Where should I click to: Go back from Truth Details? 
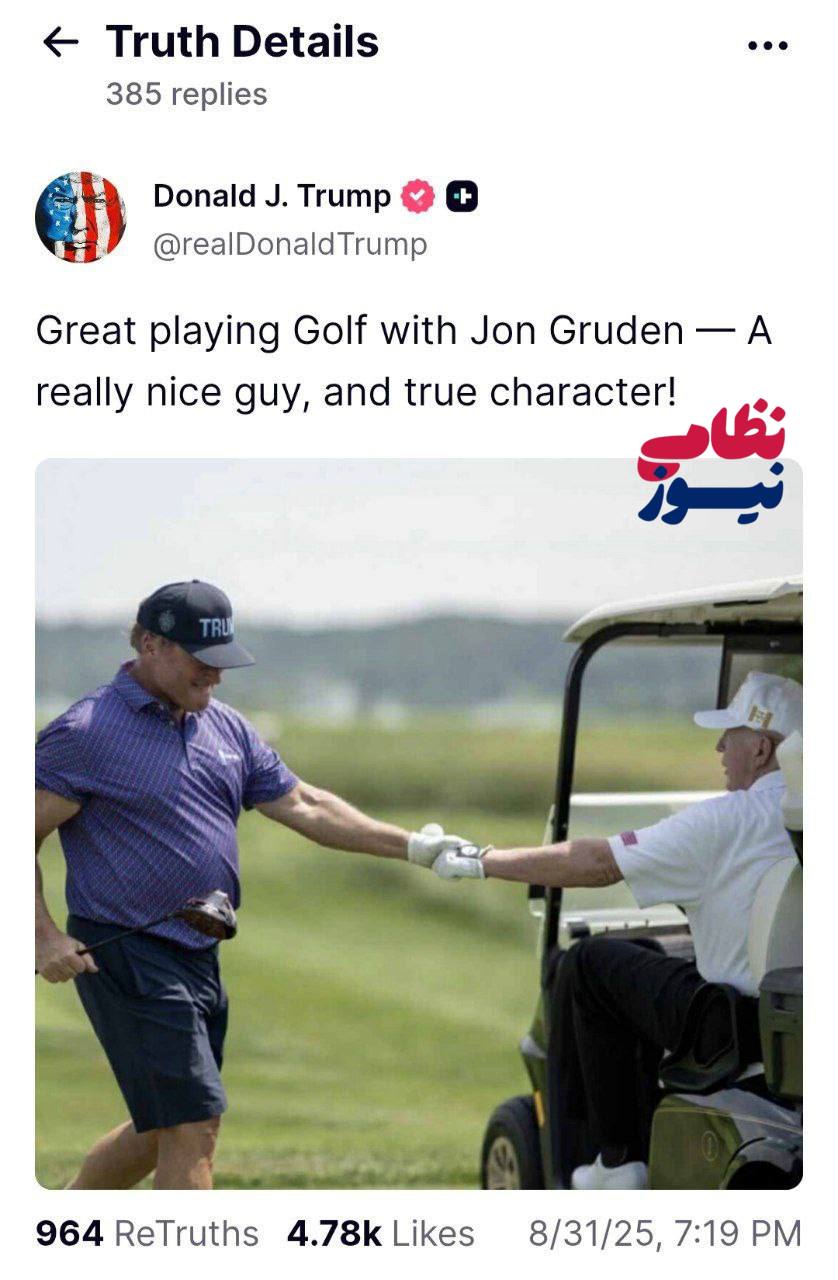[61, 43]
